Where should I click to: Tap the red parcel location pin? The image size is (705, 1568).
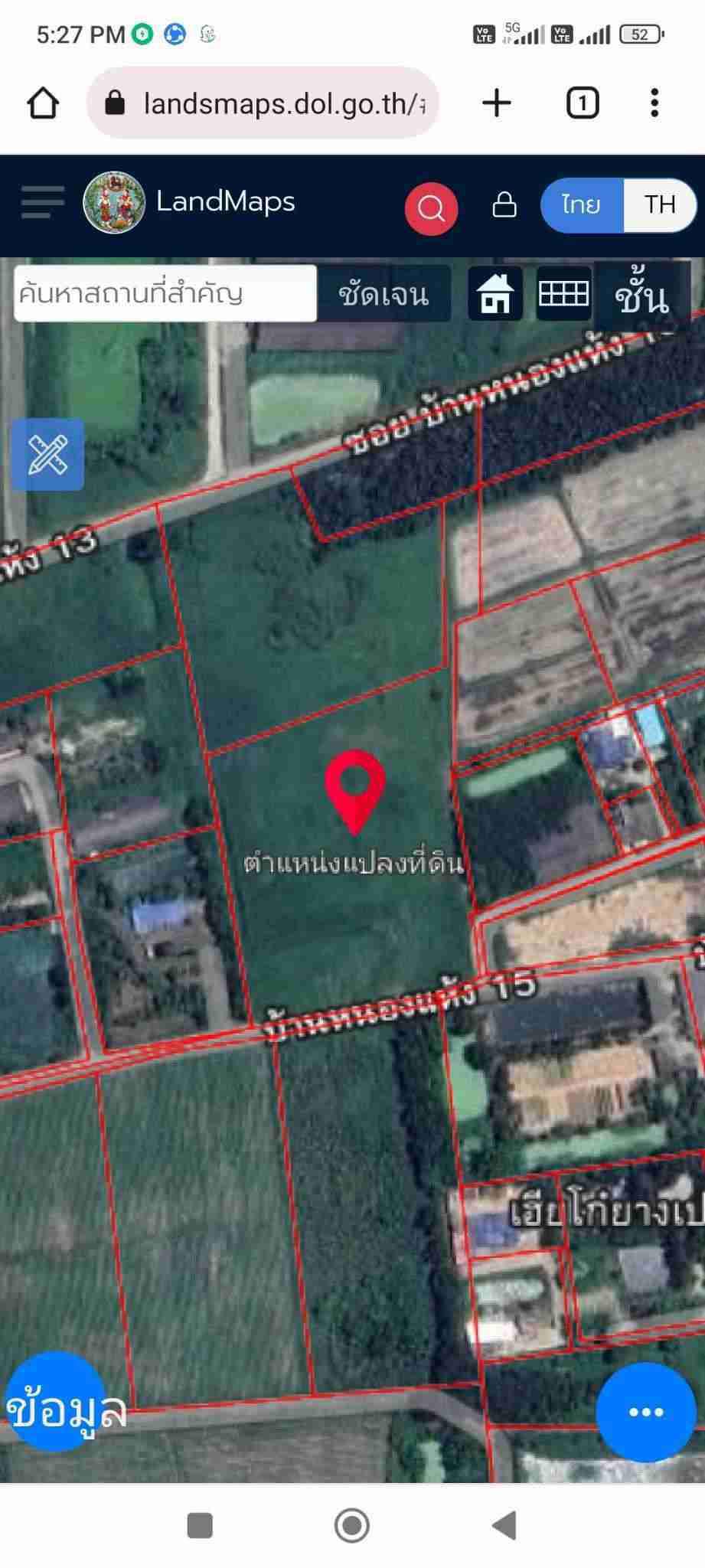354,787
